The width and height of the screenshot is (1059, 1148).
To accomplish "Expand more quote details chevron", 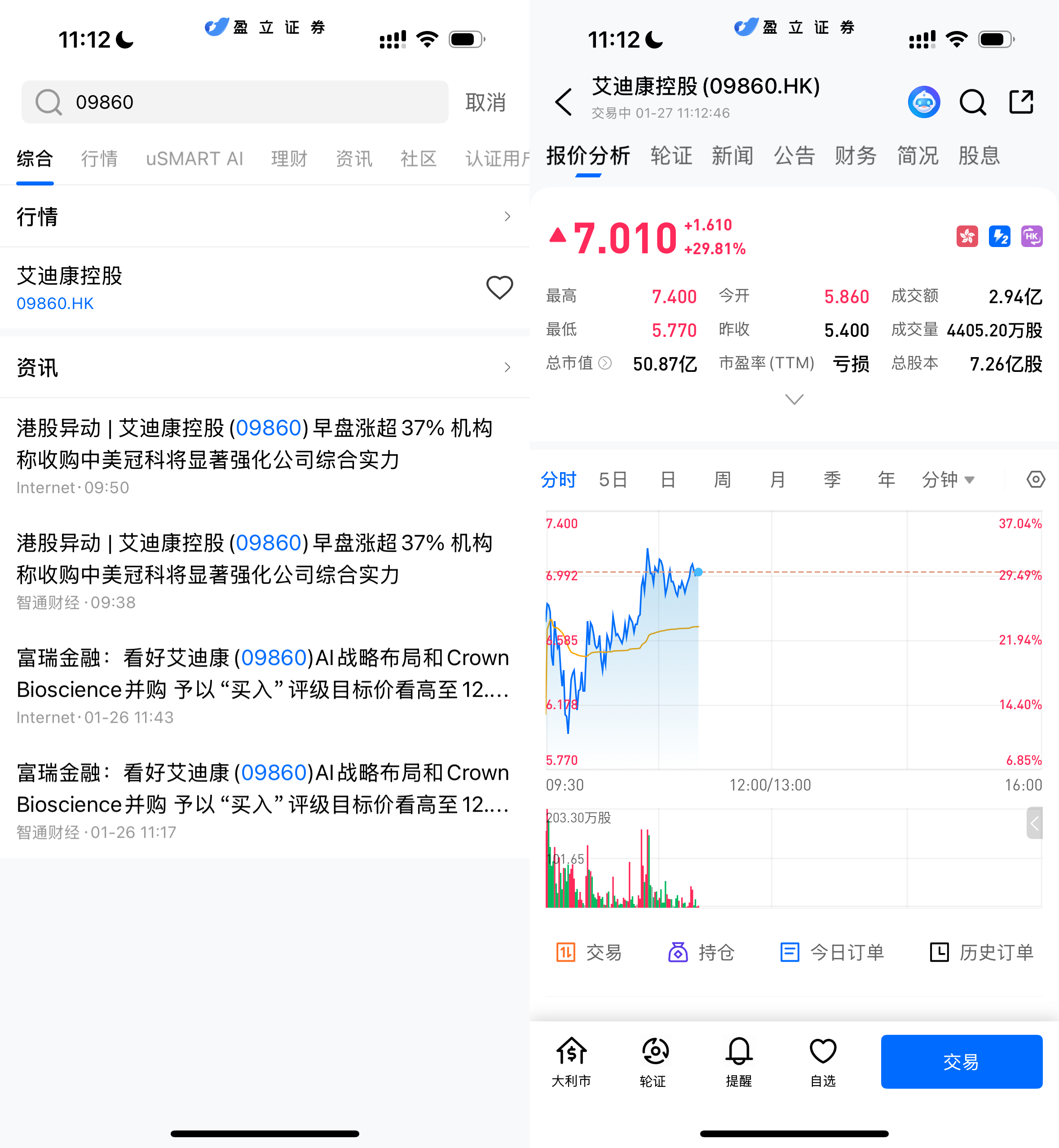I will [x=794, y=399].
